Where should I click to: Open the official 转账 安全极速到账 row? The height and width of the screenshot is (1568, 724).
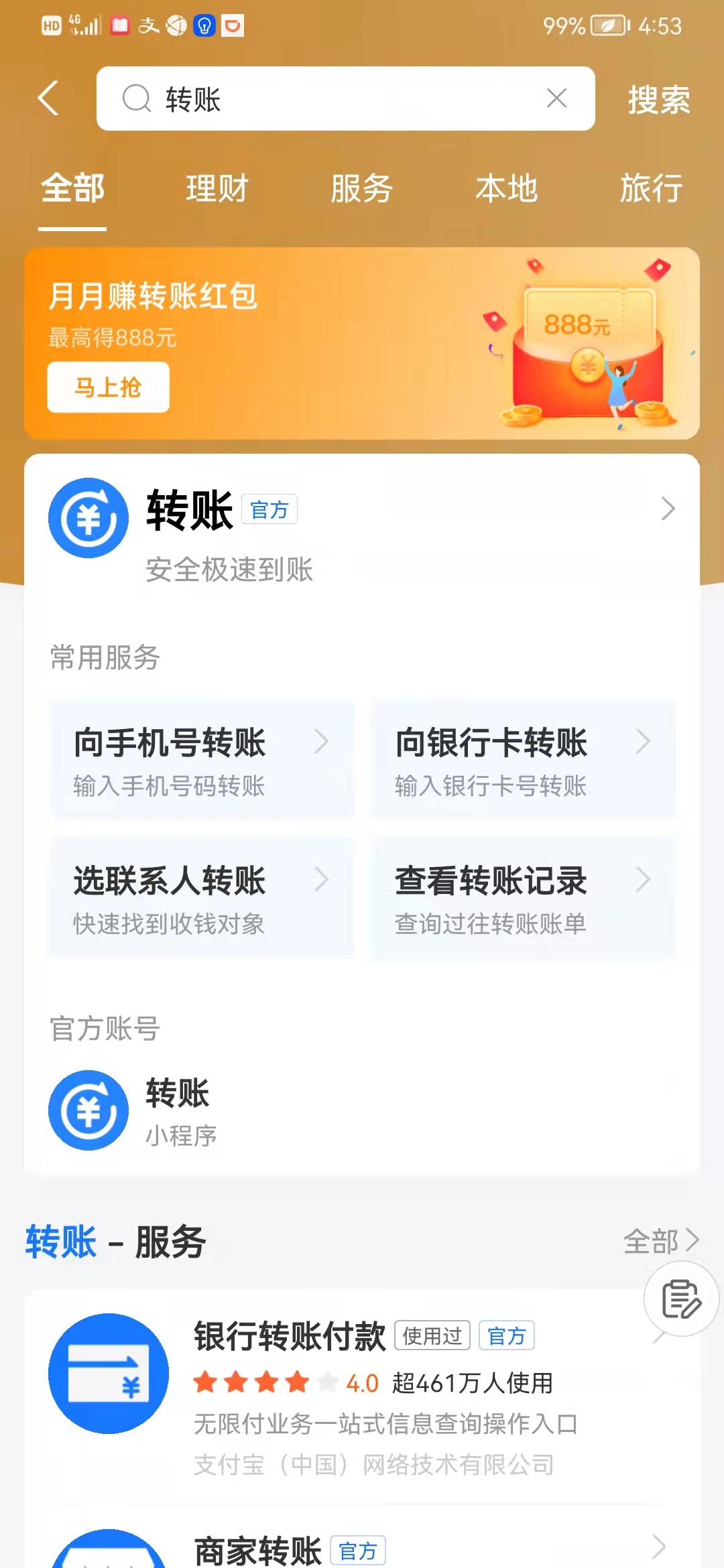(362, 529)
